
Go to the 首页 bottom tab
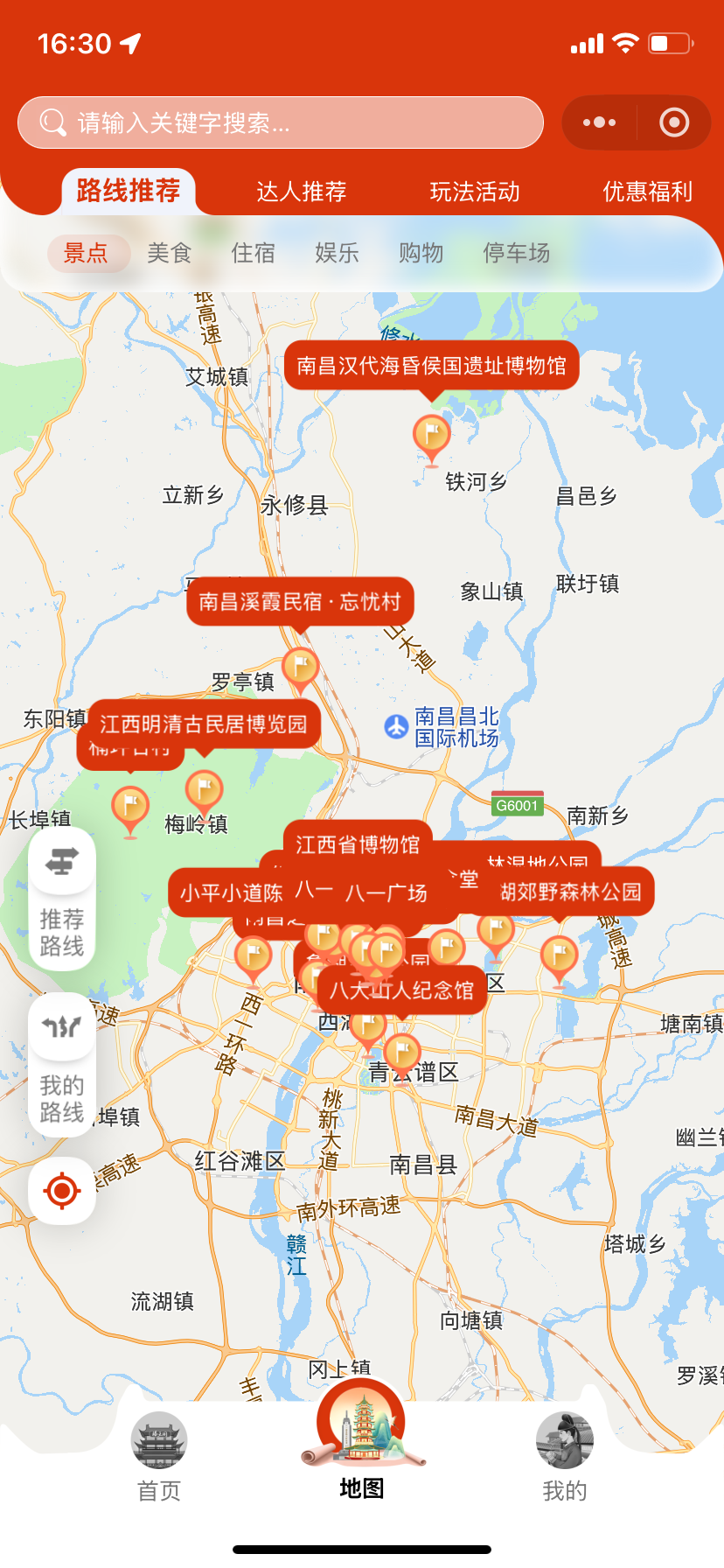(x=159, y=1455)
